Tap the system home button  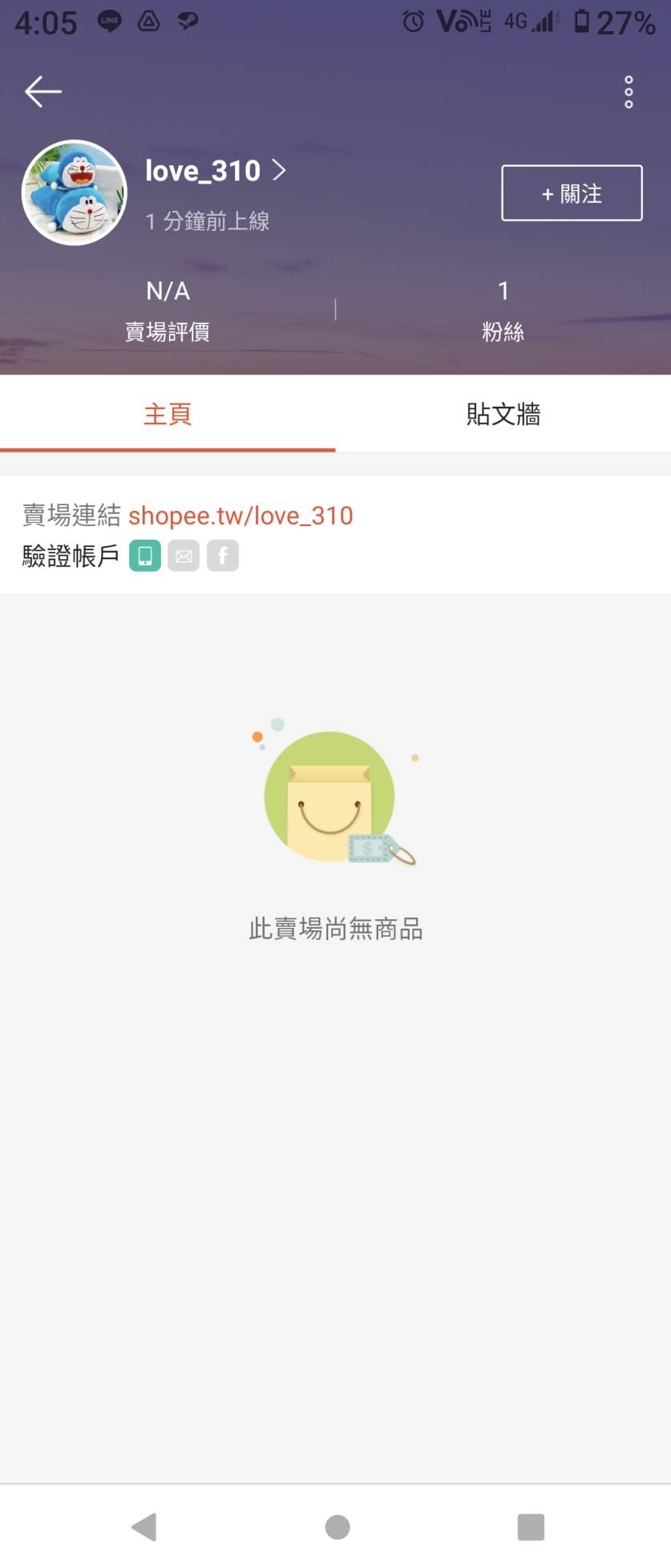337,1526
